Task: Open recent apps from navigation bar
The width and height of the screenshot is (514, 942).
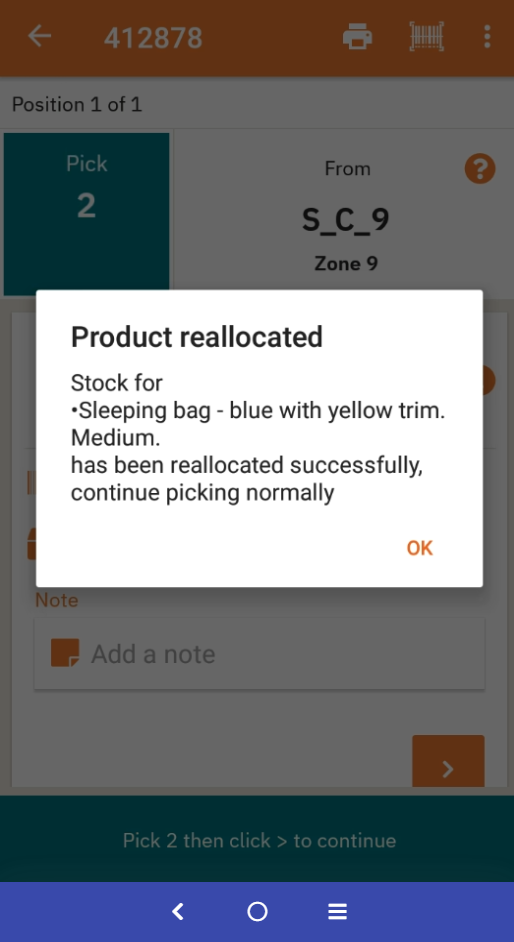Action: tap(337, 912)
